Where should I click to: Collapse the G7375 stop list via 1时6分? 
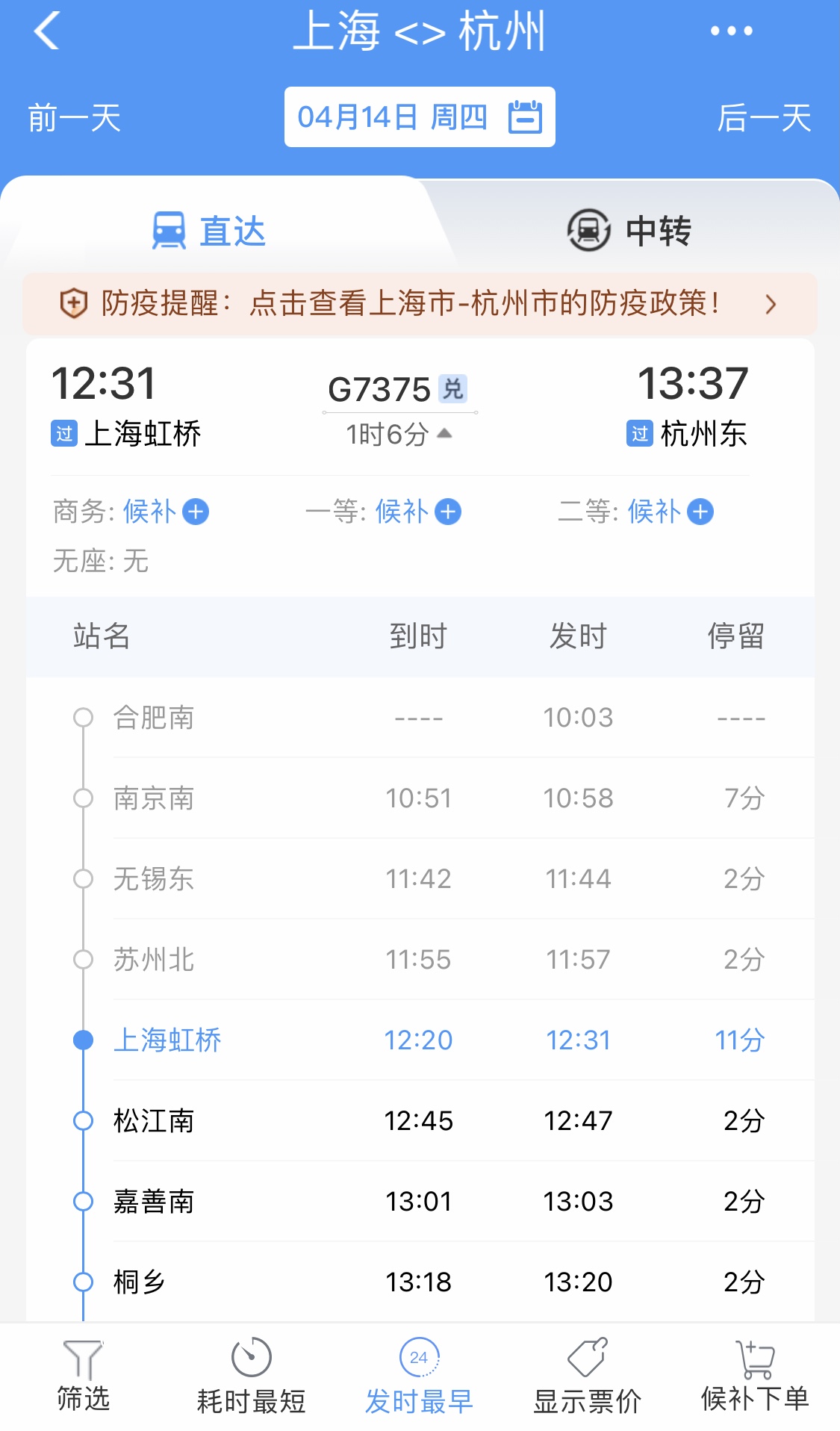[x=399, y=434]
